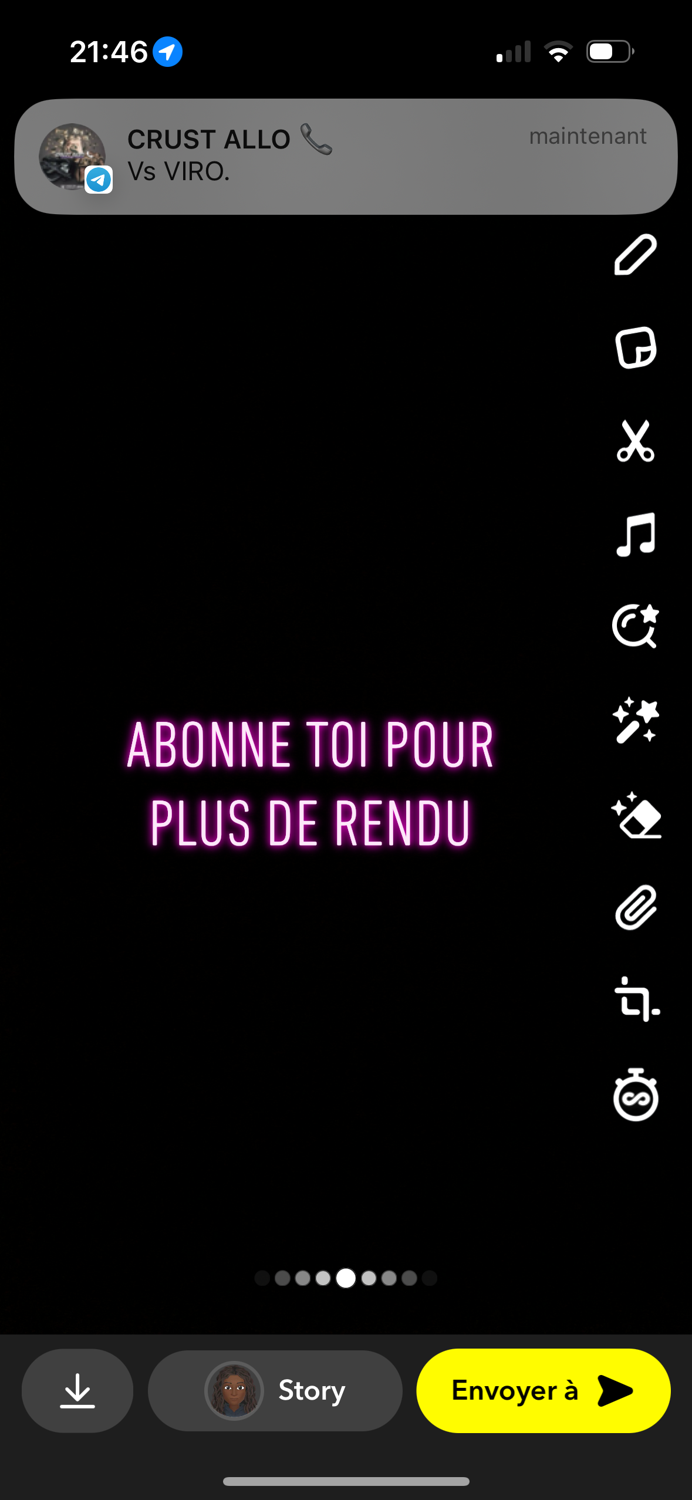
Task: Set the snap timer to infinity
Action: click(x=635, y=1095)
